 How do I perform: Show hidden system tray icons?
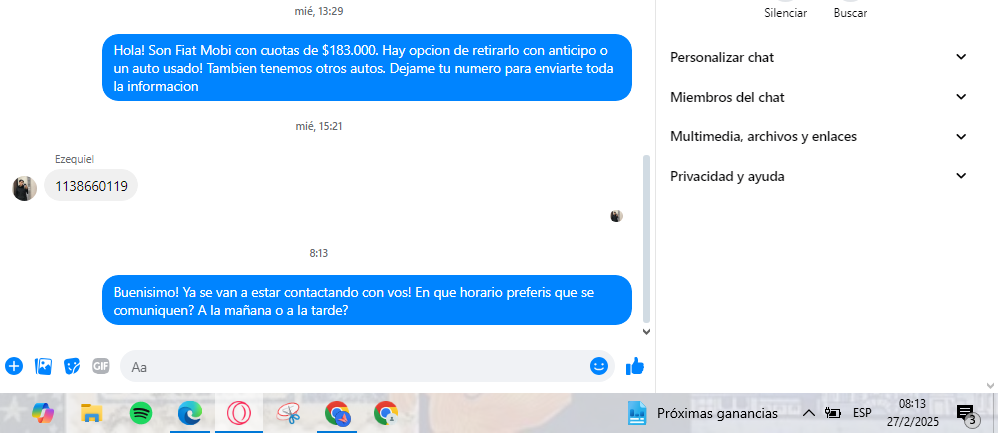808,412
